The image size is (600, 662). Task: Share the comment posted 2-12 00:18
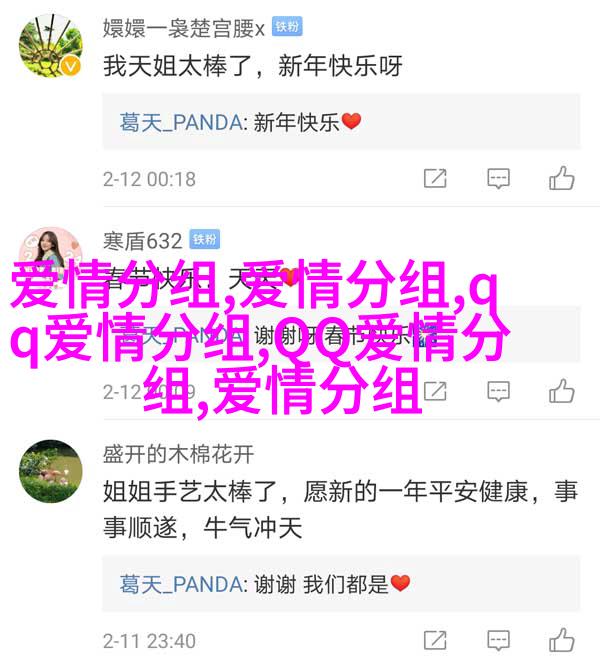pos(435,179)
